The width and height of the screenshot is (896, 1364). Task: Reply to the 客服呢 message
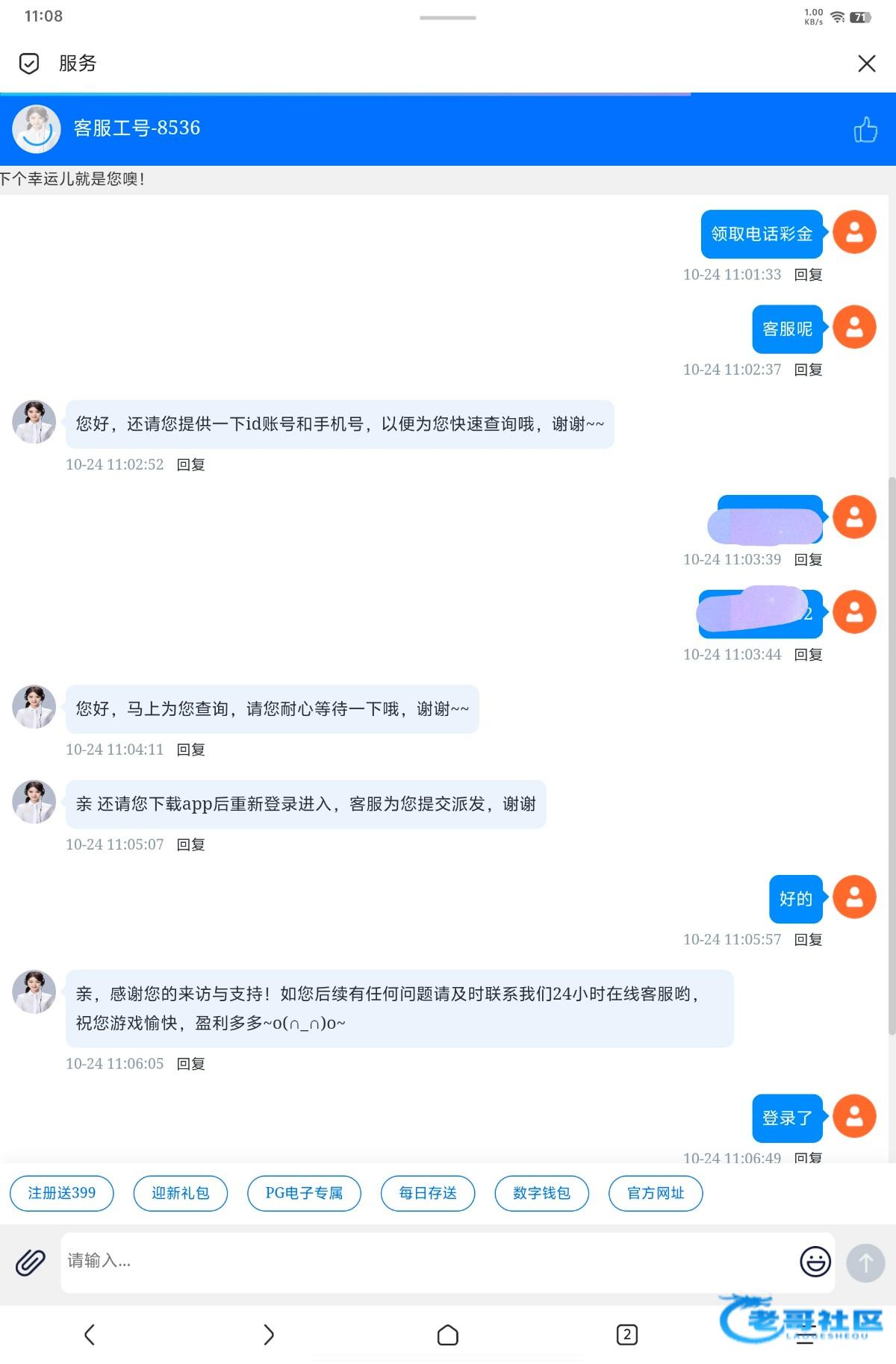(x=808, y=370)
